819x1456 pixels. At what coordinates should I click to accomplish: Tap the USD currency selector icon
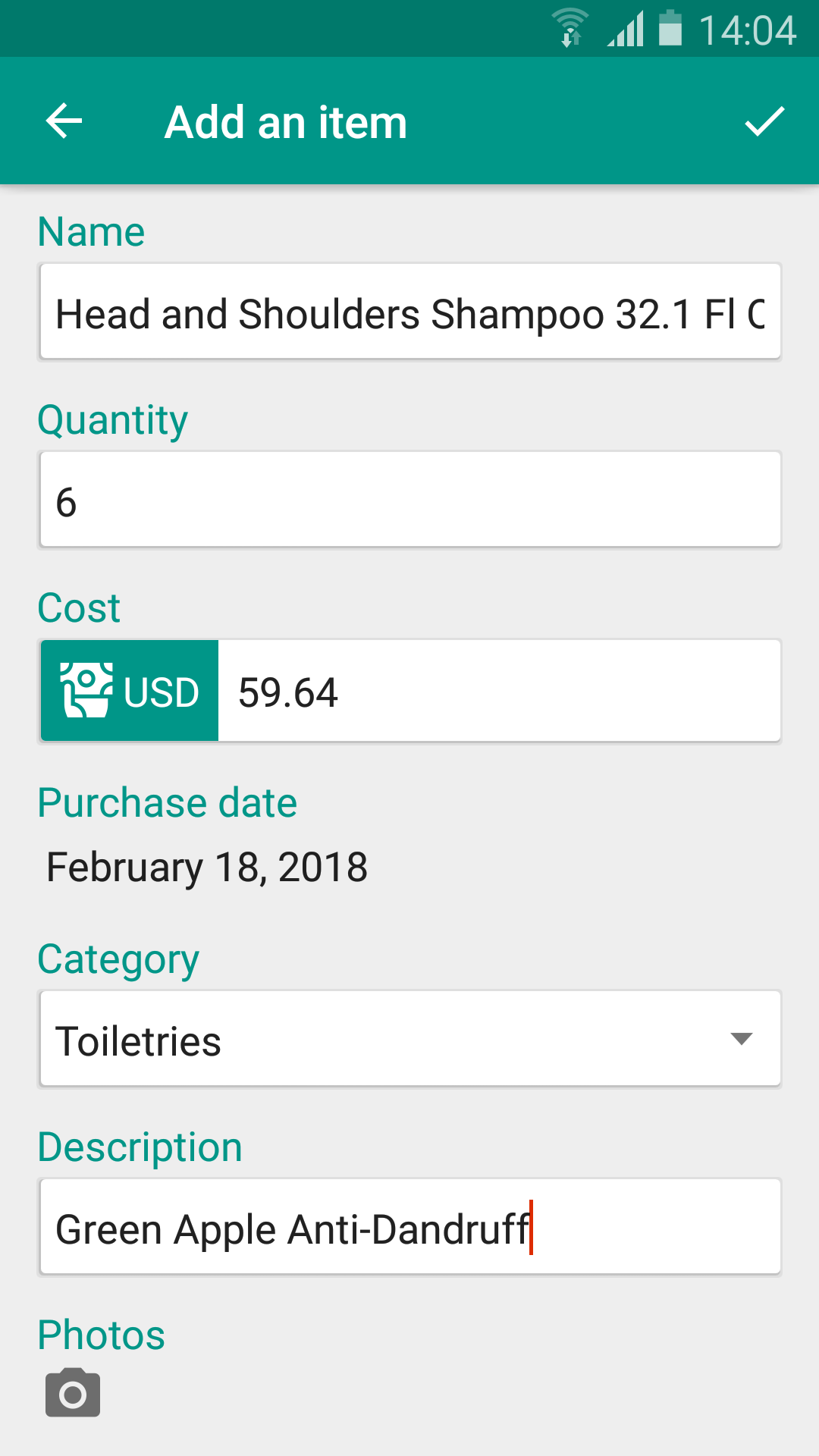tap(129, 690)
